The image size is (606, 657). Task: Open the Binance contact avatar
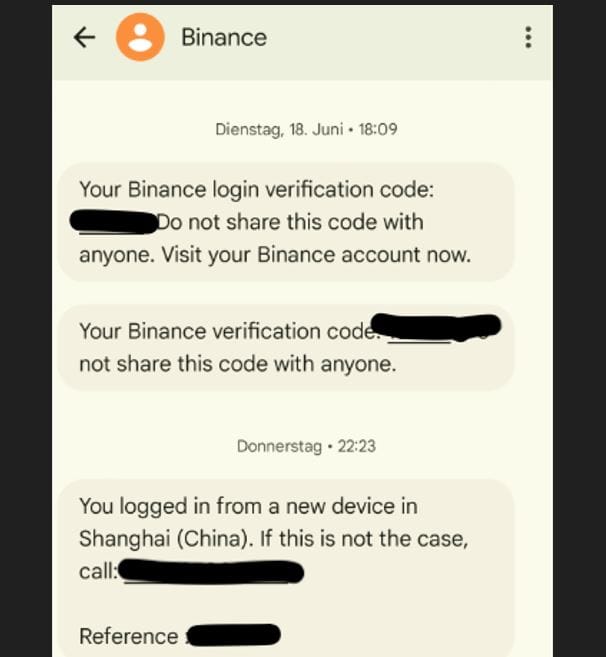[x=140, y=37]
